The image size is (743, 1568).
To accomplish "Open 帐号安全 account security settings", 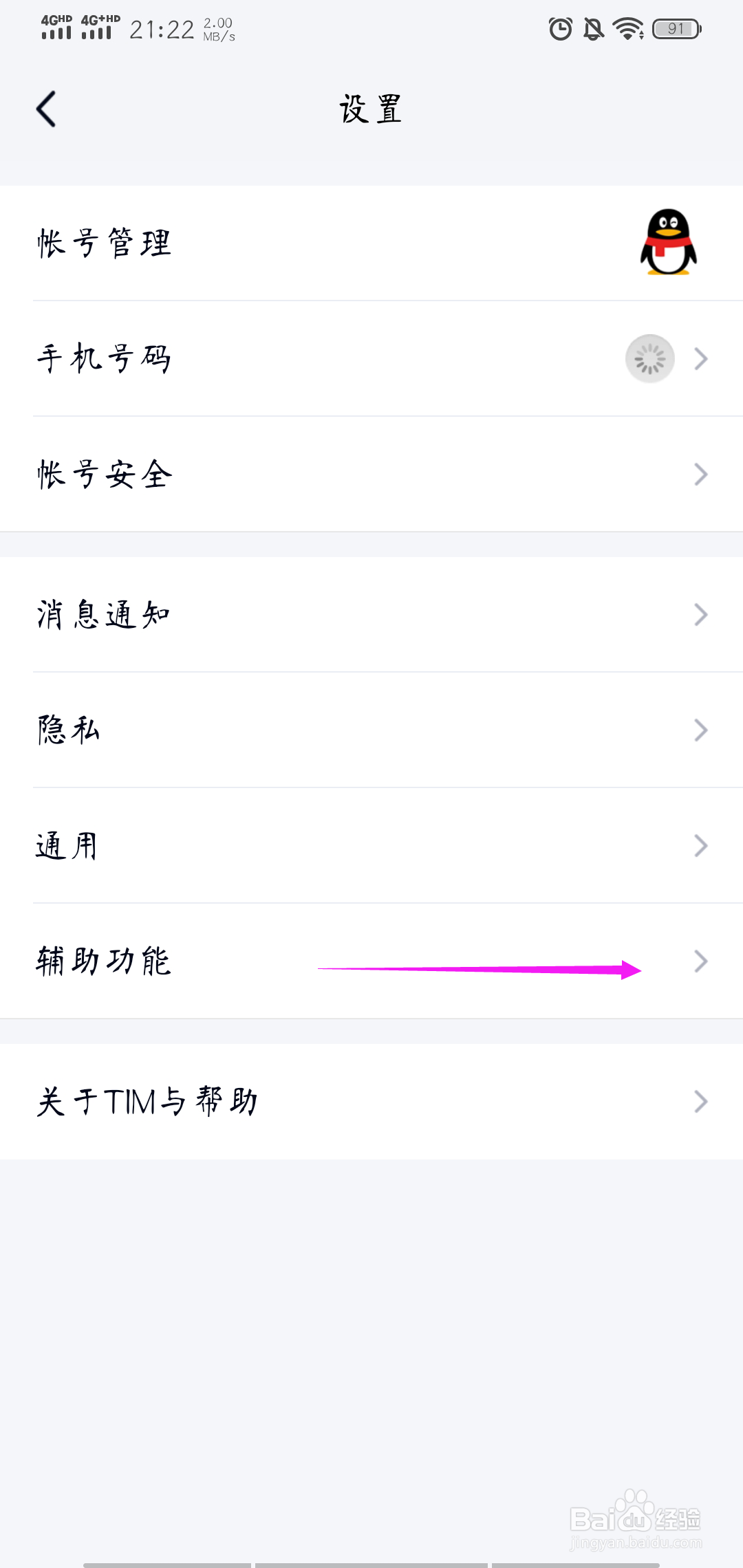I will click(x=371, y=474).
